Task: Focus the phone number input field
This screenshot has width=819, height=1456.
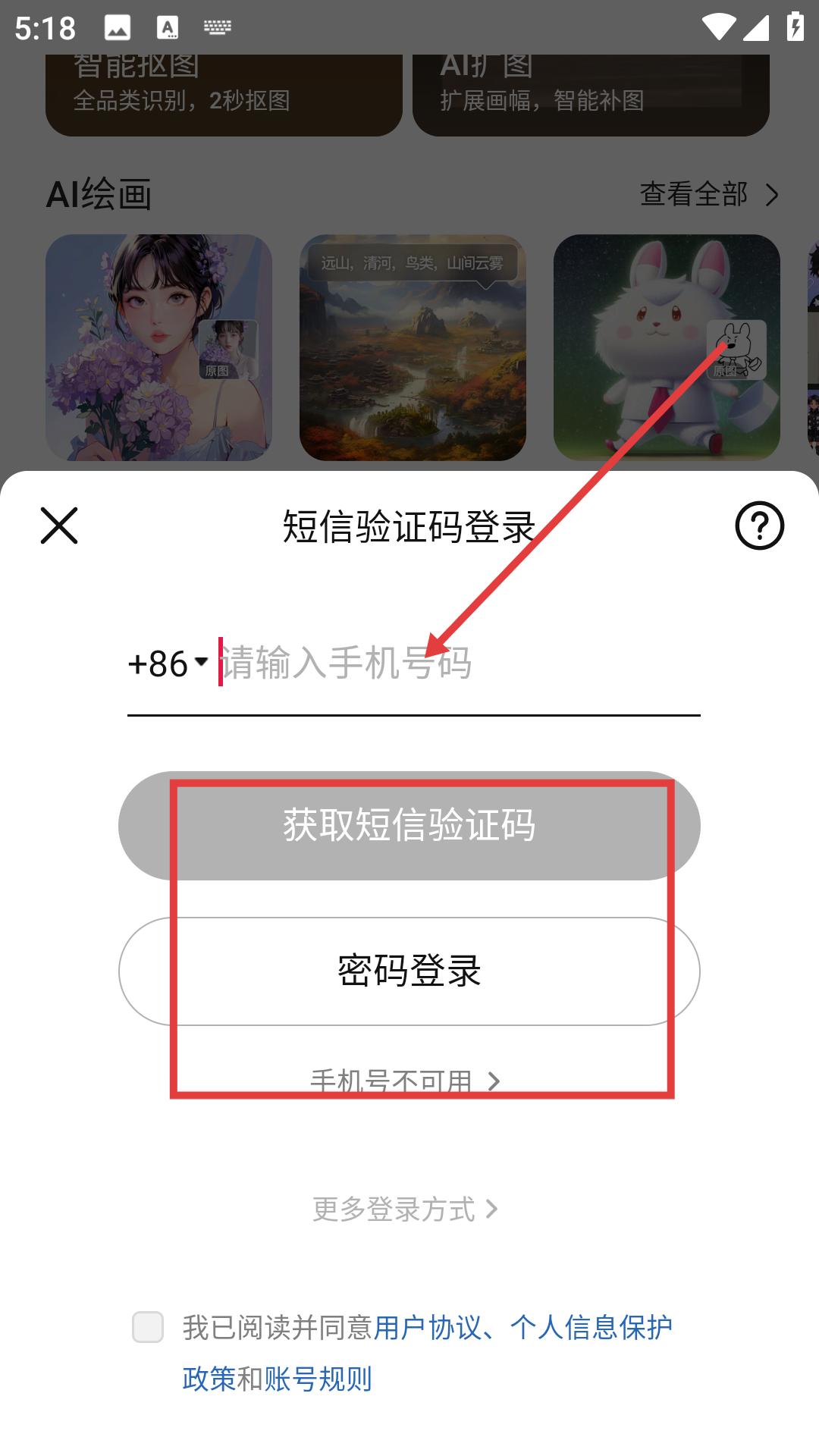Action: (455, 664)
